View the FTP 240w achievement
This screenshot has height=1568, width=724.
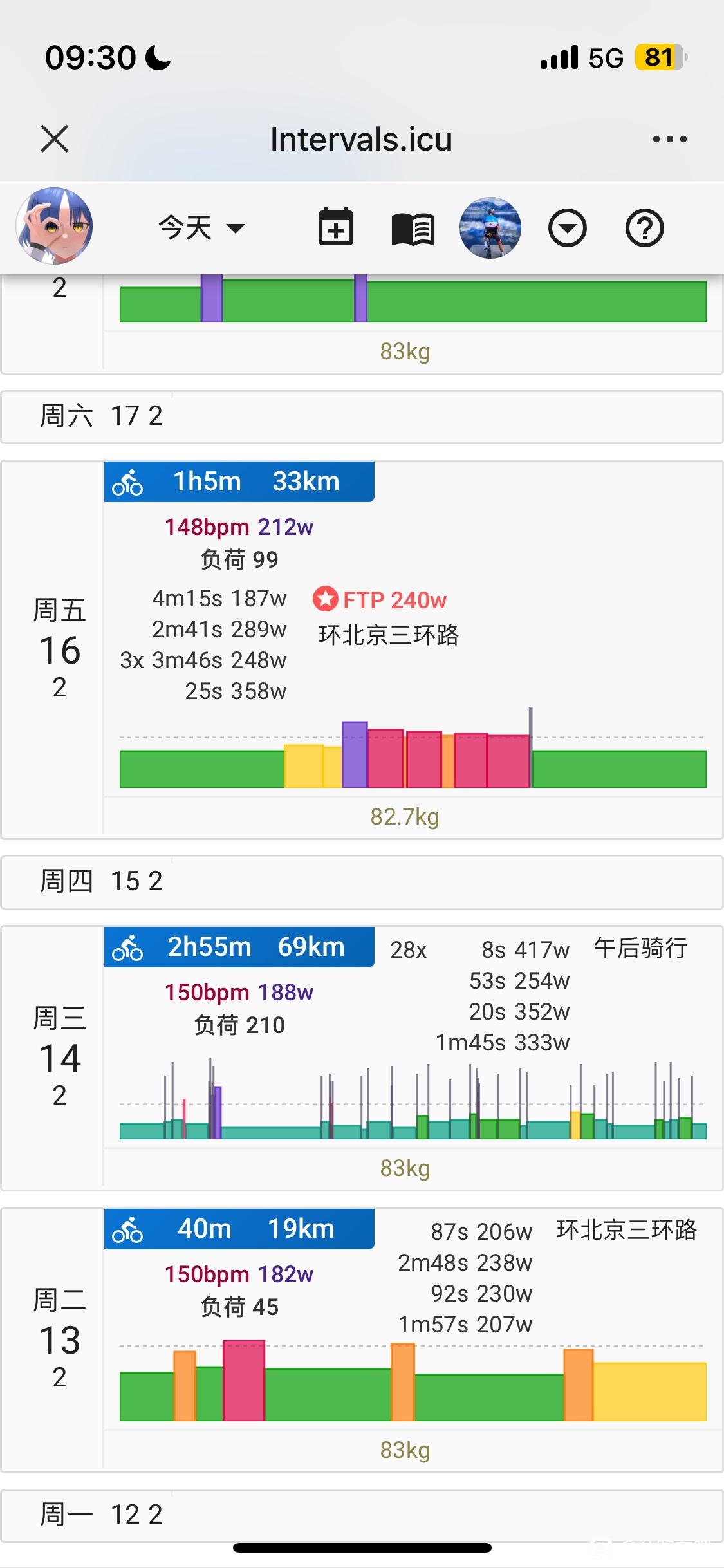click(x=380, y=600)
